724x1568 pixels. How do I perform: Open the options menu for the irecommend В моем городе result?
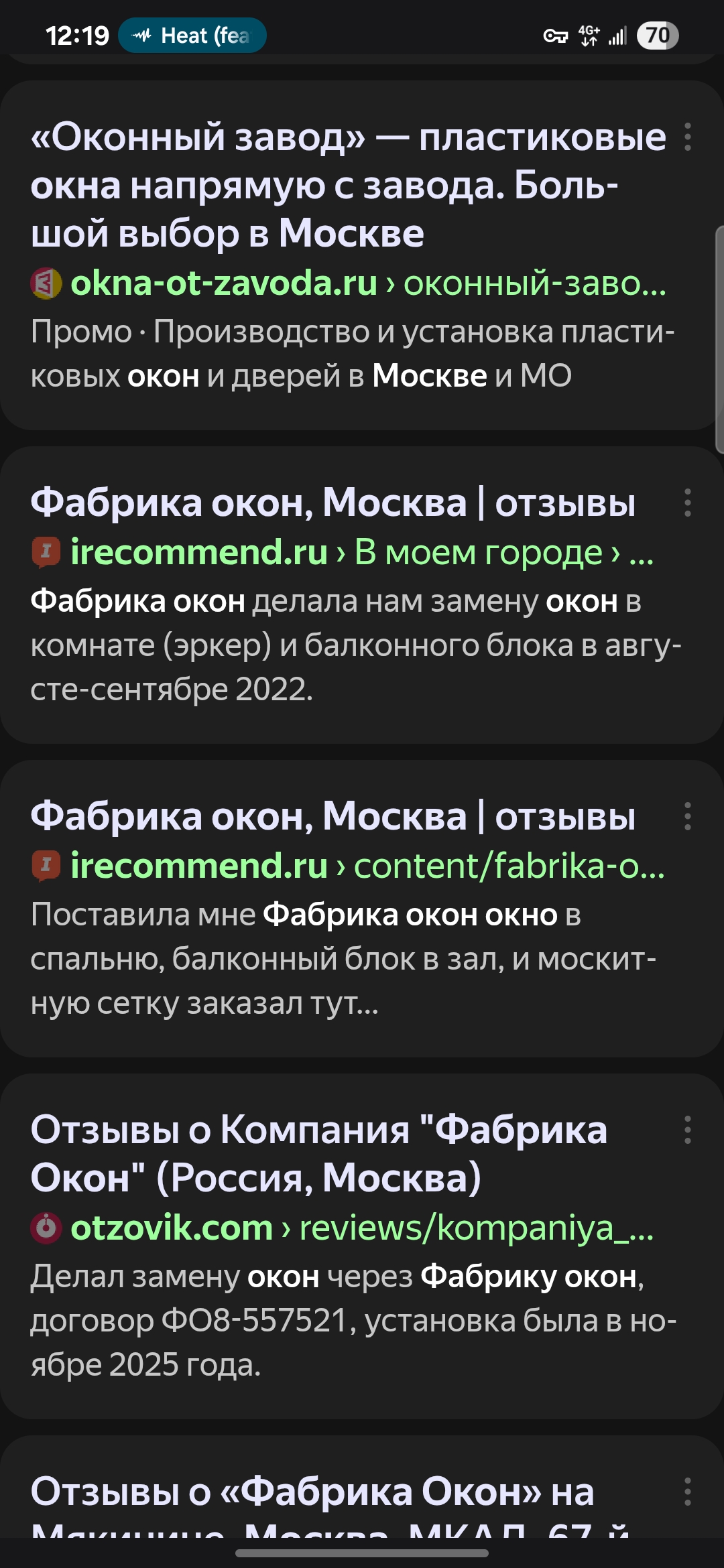[x=687, y=503]
